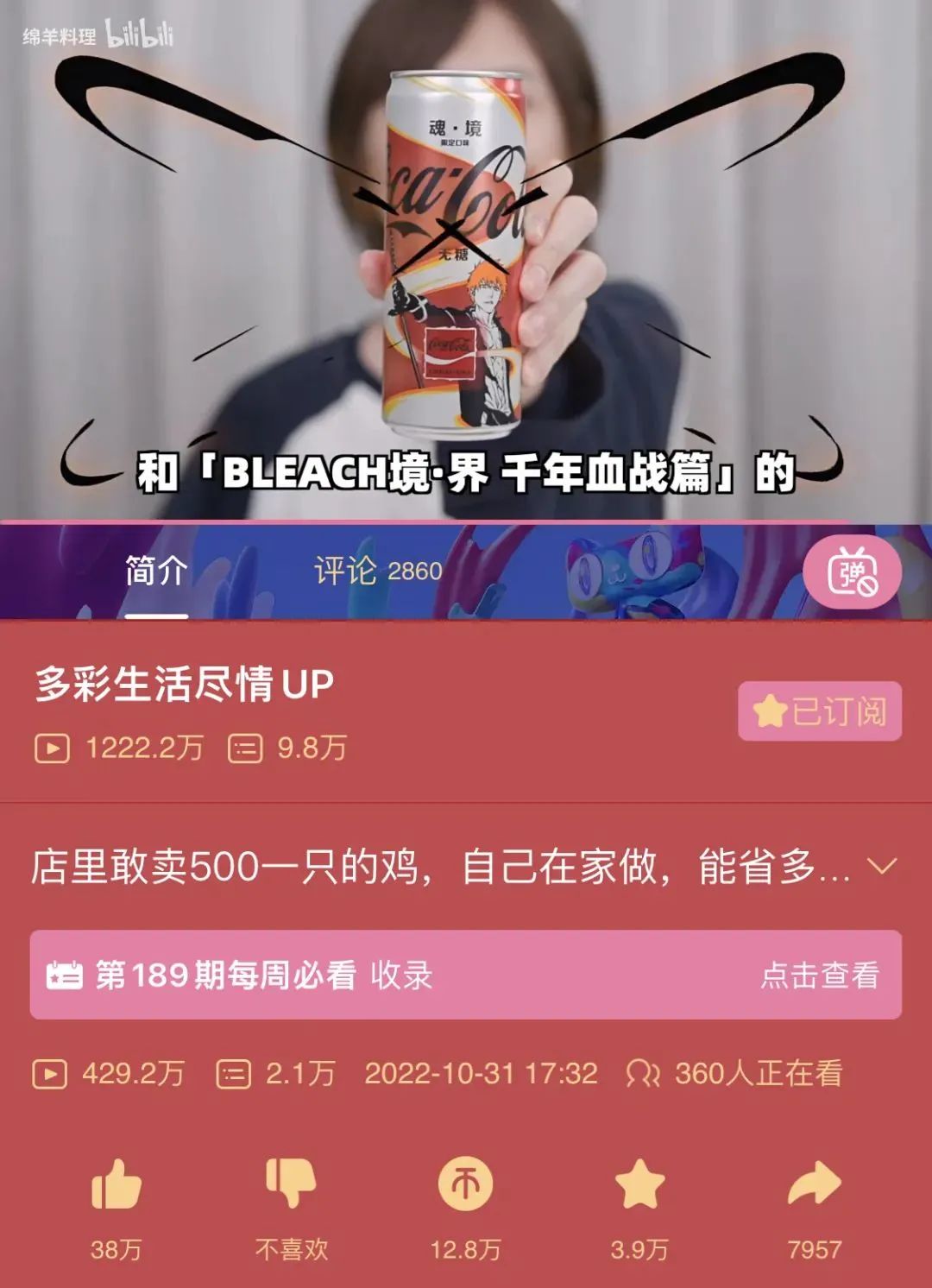
Task: Add the video to favorites star
Action: 639,1185
